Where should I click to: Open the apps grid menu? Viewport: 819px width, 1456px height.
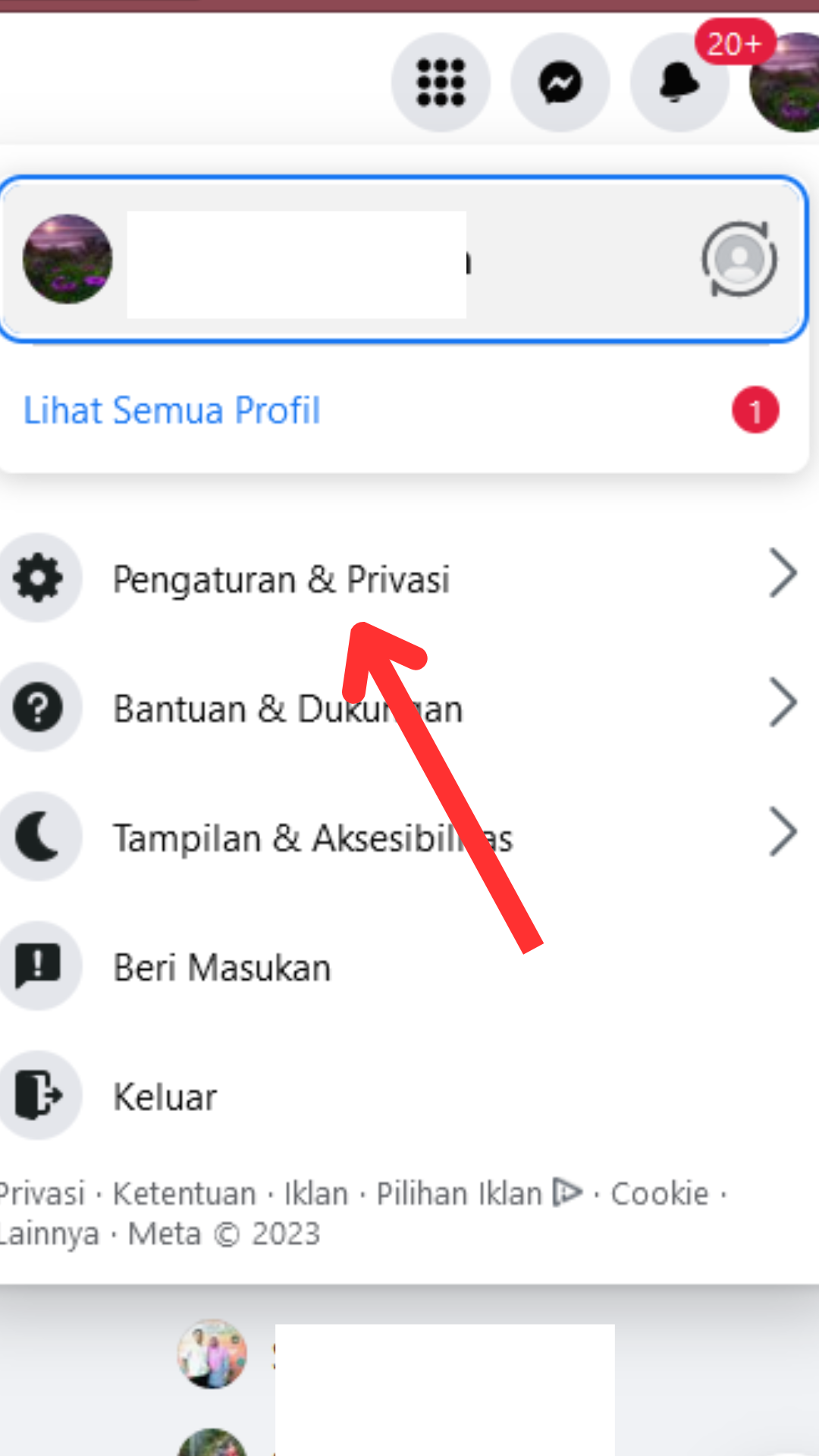[441, 82]
